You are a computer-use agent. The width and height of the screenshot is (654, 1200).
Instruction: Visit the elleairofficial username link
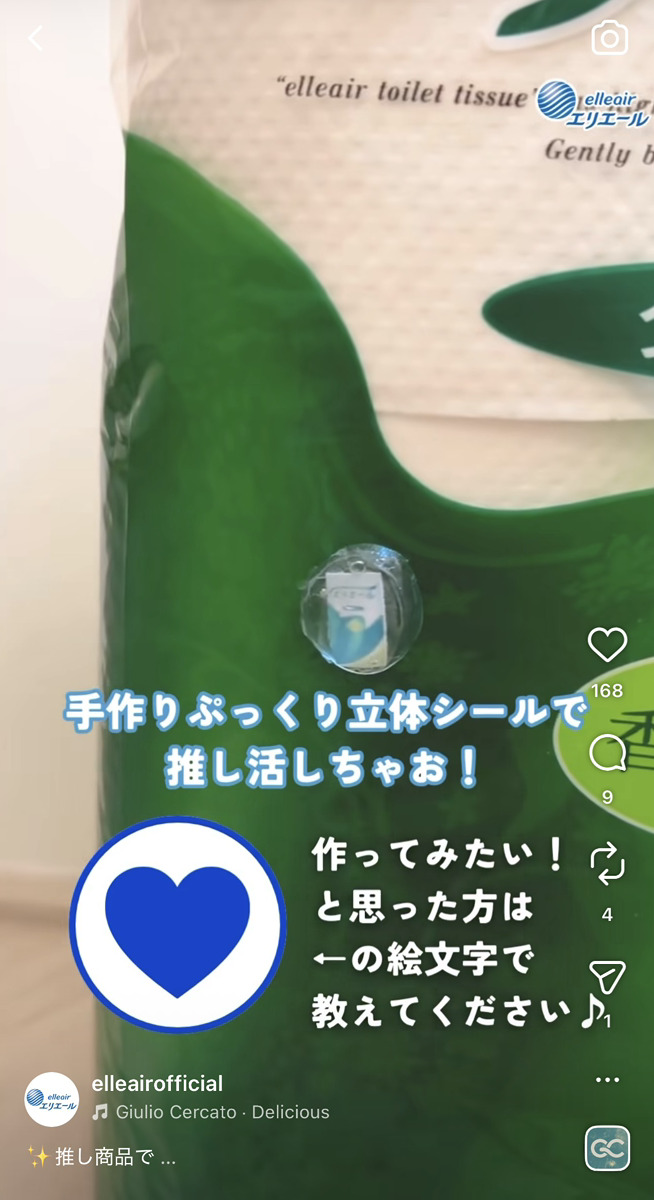(x=157, y=1084)
